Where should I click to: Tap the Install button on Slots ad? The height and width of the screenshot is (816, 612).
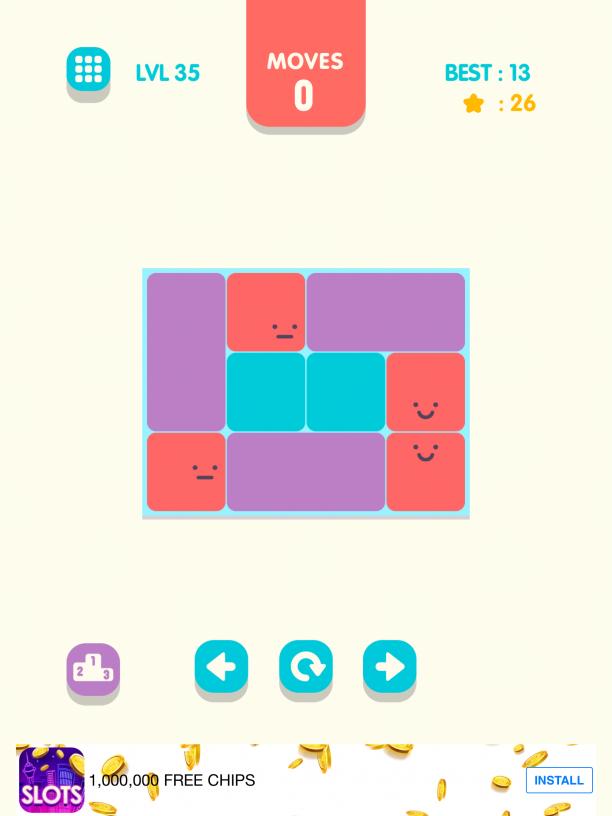tap(559, 780)
